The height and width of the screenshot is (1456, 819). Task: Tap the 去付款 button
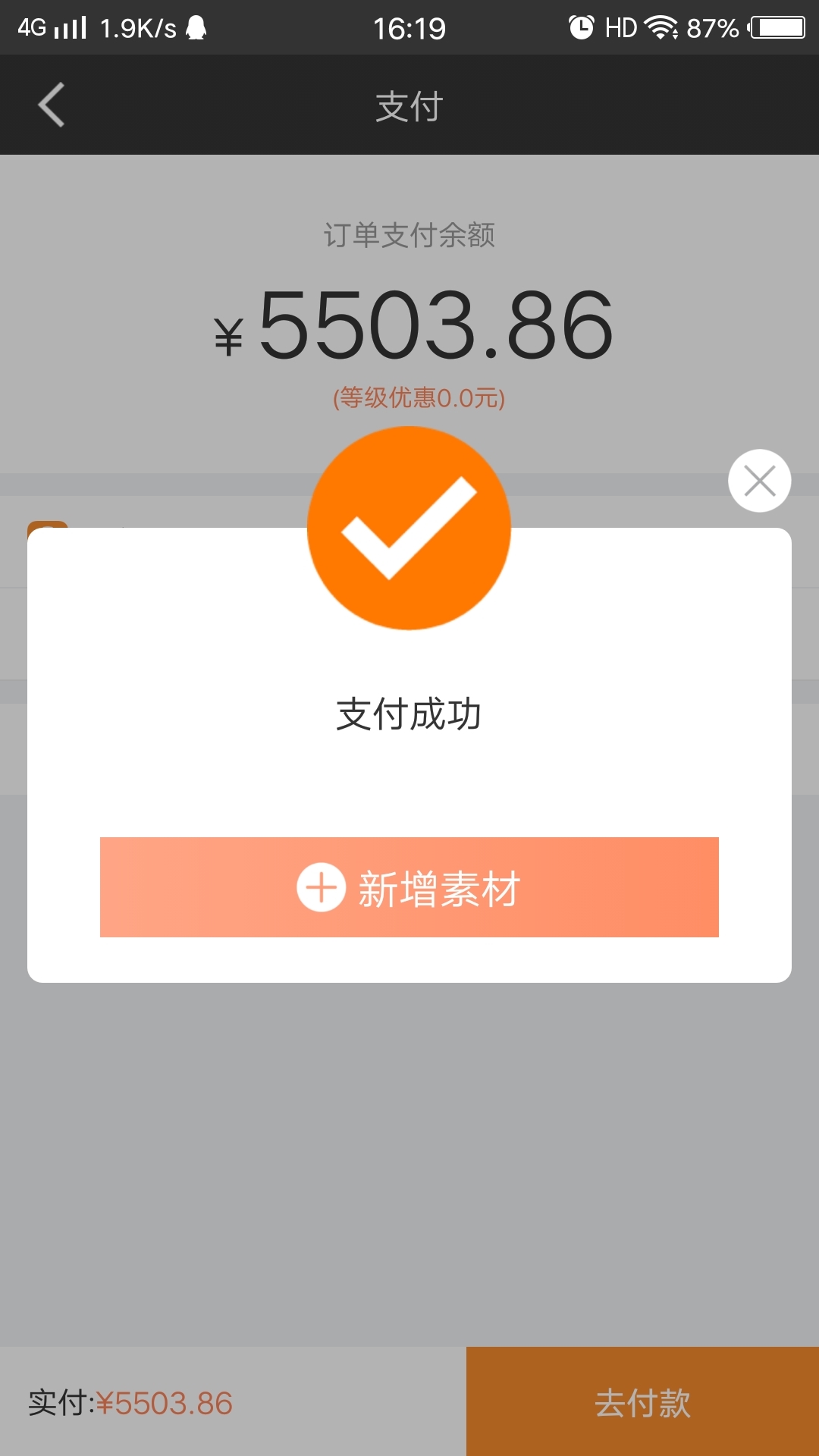(642, 1402)
